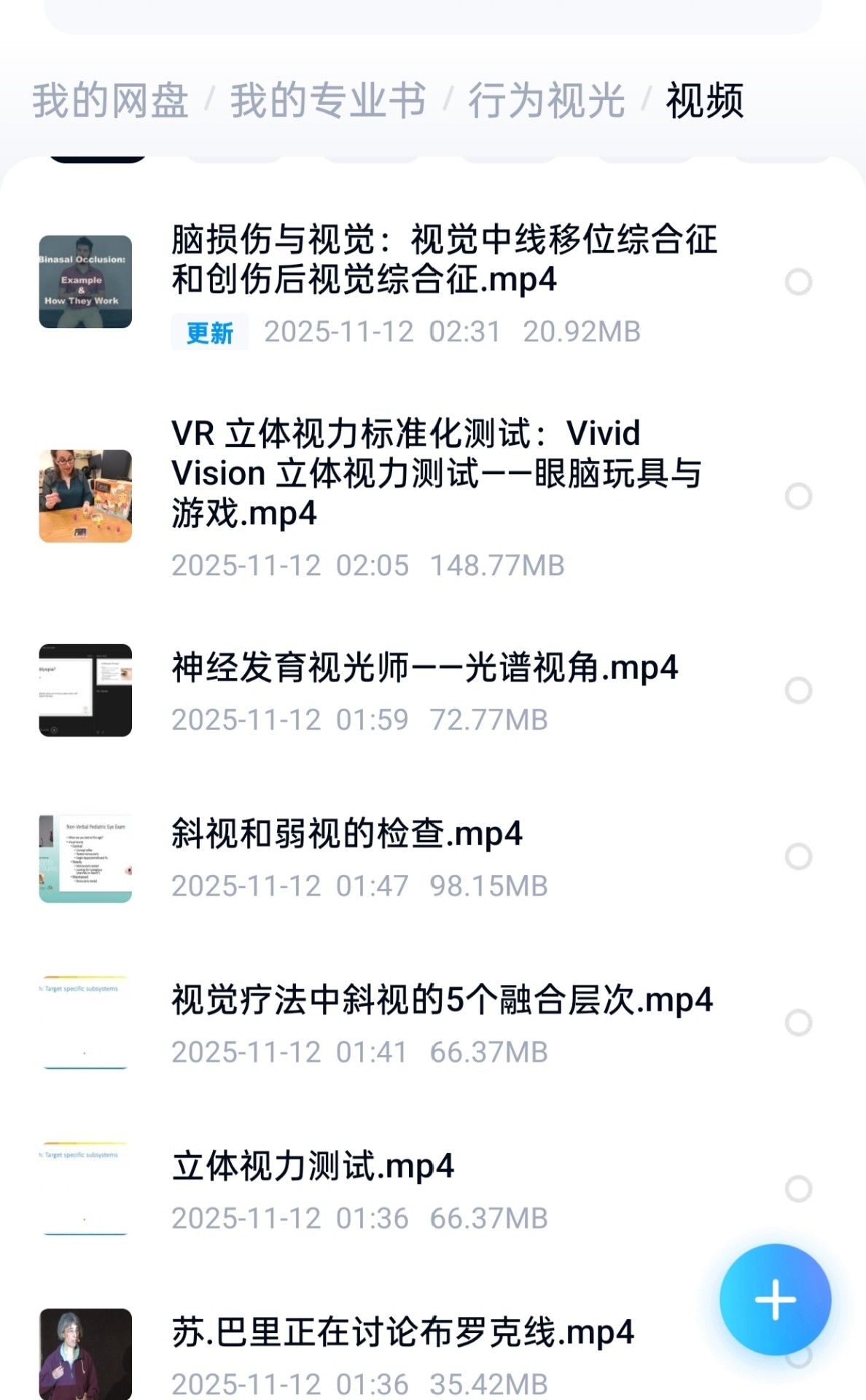Open 立体视力测试.mp4
Screen dimensions: 866x1400
(313, 1167)
